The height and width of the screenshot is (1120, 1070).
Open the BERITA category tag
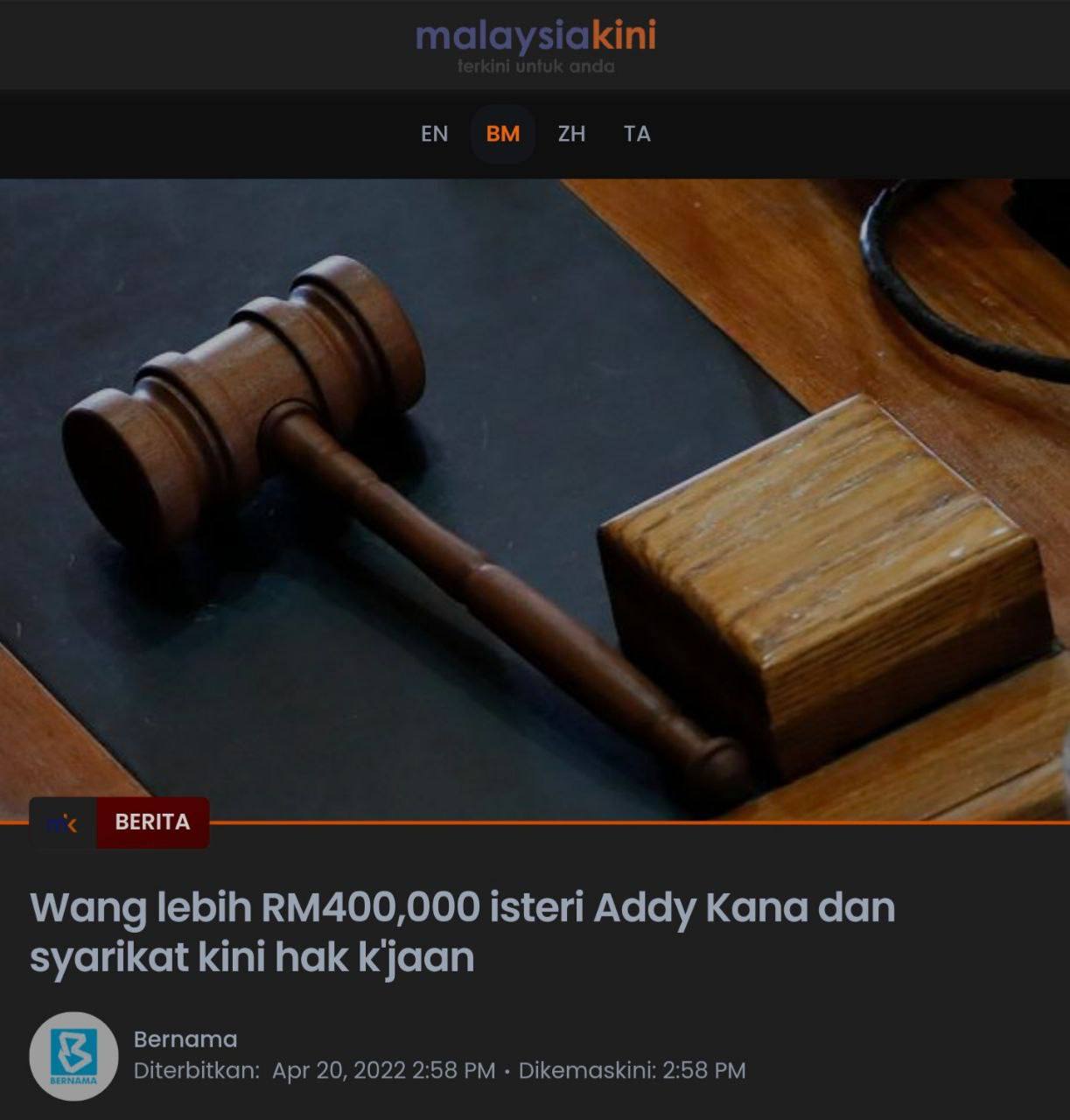pos(152,822)
